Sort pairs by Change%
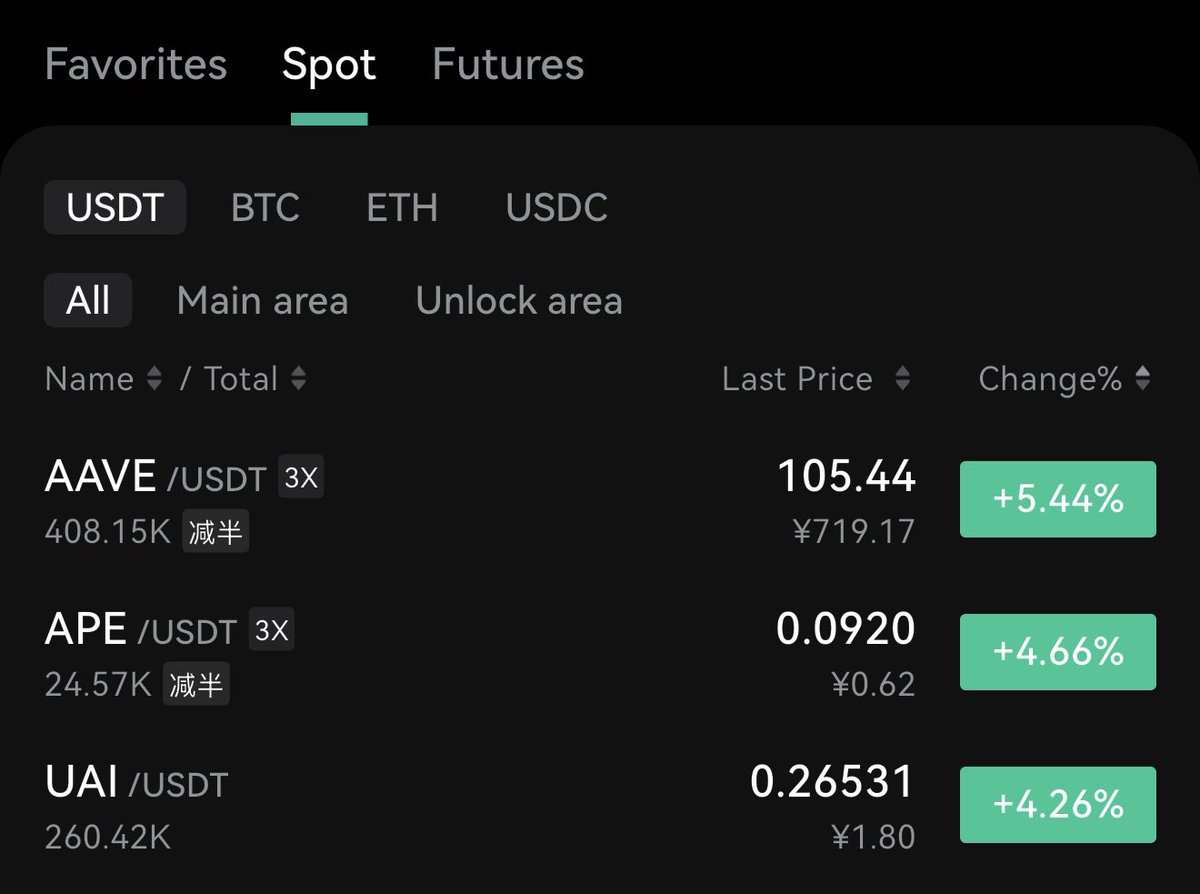 tap(1064, 379)
